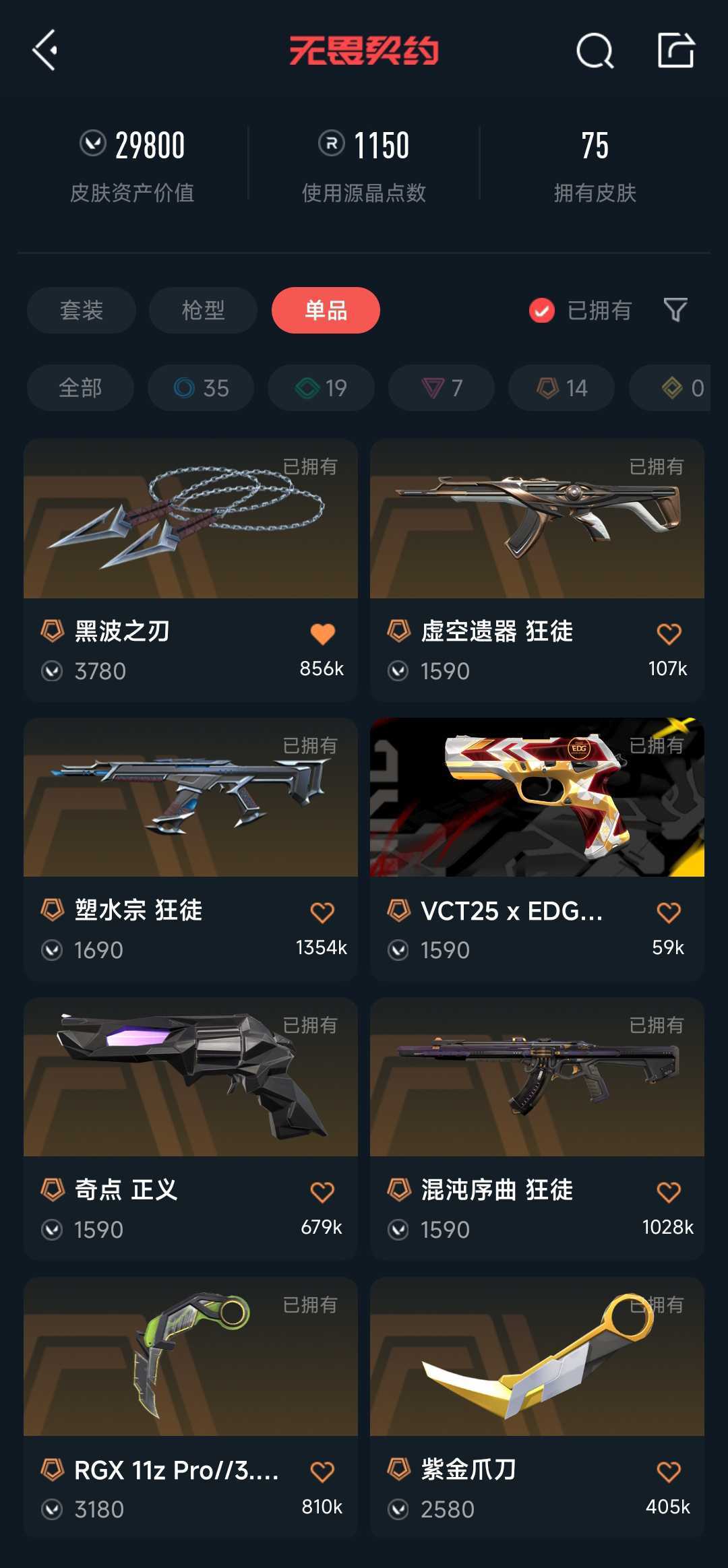Open the search icon in the header
The width and height of the screenshot is (728, 1568).
point(595,51)
